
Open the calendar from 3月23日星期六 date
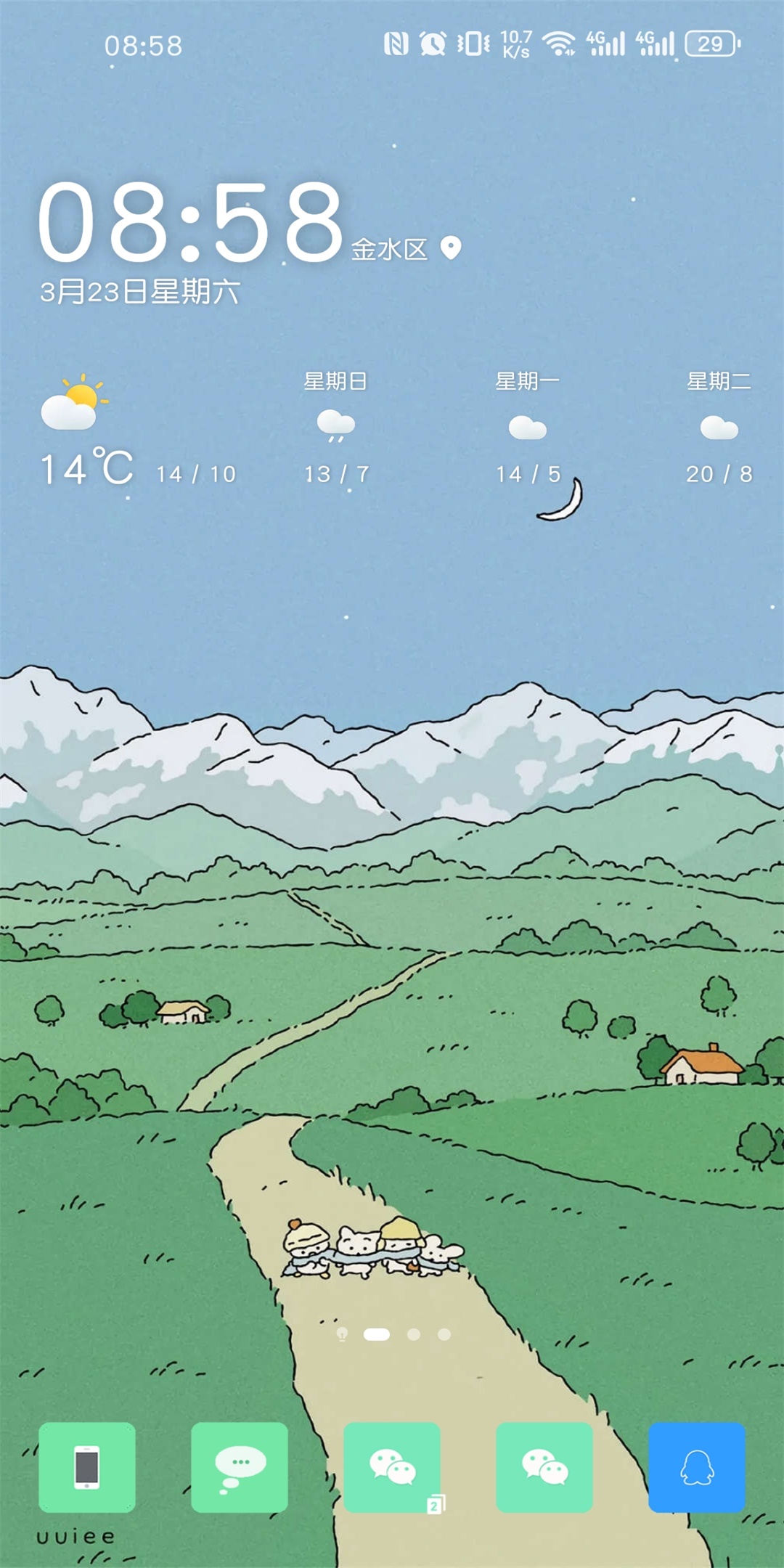click(x=140, y=292)
